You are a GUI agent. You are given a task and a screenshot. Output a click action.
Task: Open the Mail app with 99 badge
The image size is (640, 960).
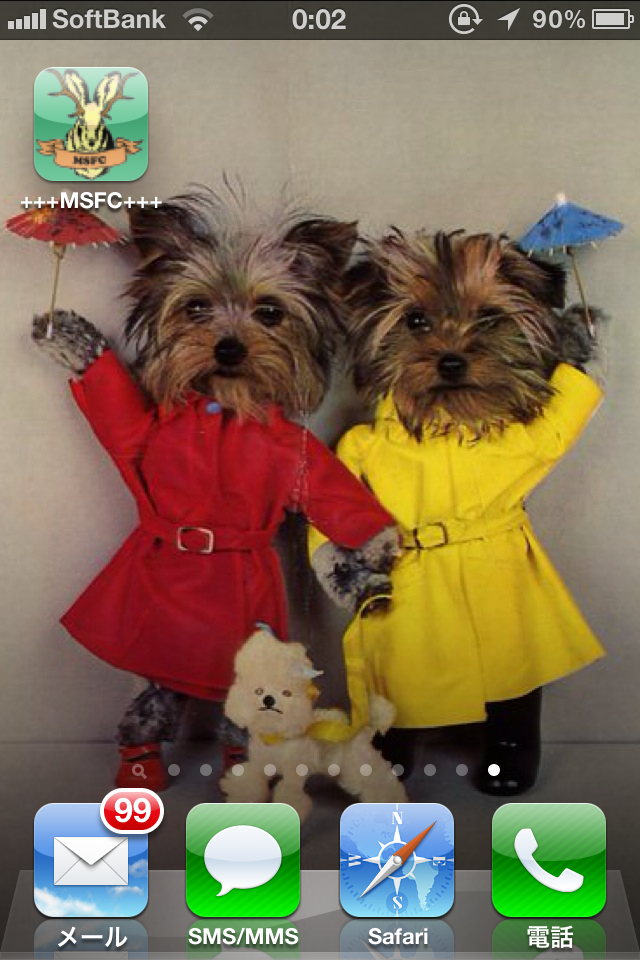[x=91, y=860]
